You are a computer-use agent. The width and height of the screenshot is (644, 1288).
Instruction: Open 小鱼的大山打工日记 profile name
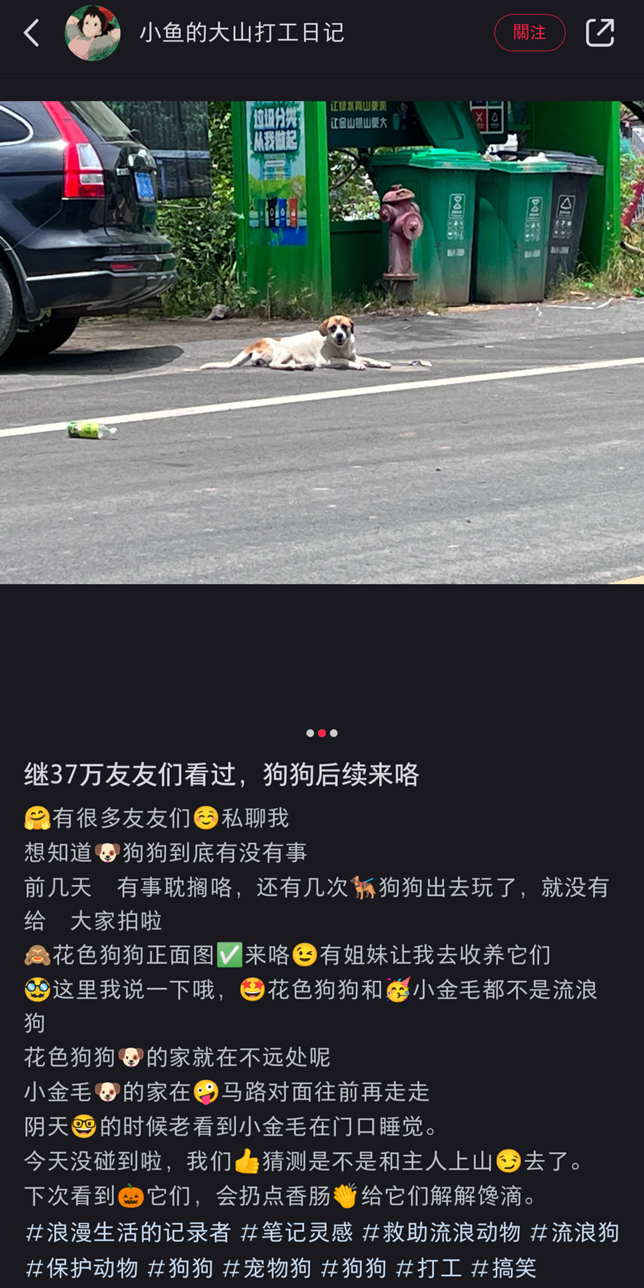(x=241, y=33)
